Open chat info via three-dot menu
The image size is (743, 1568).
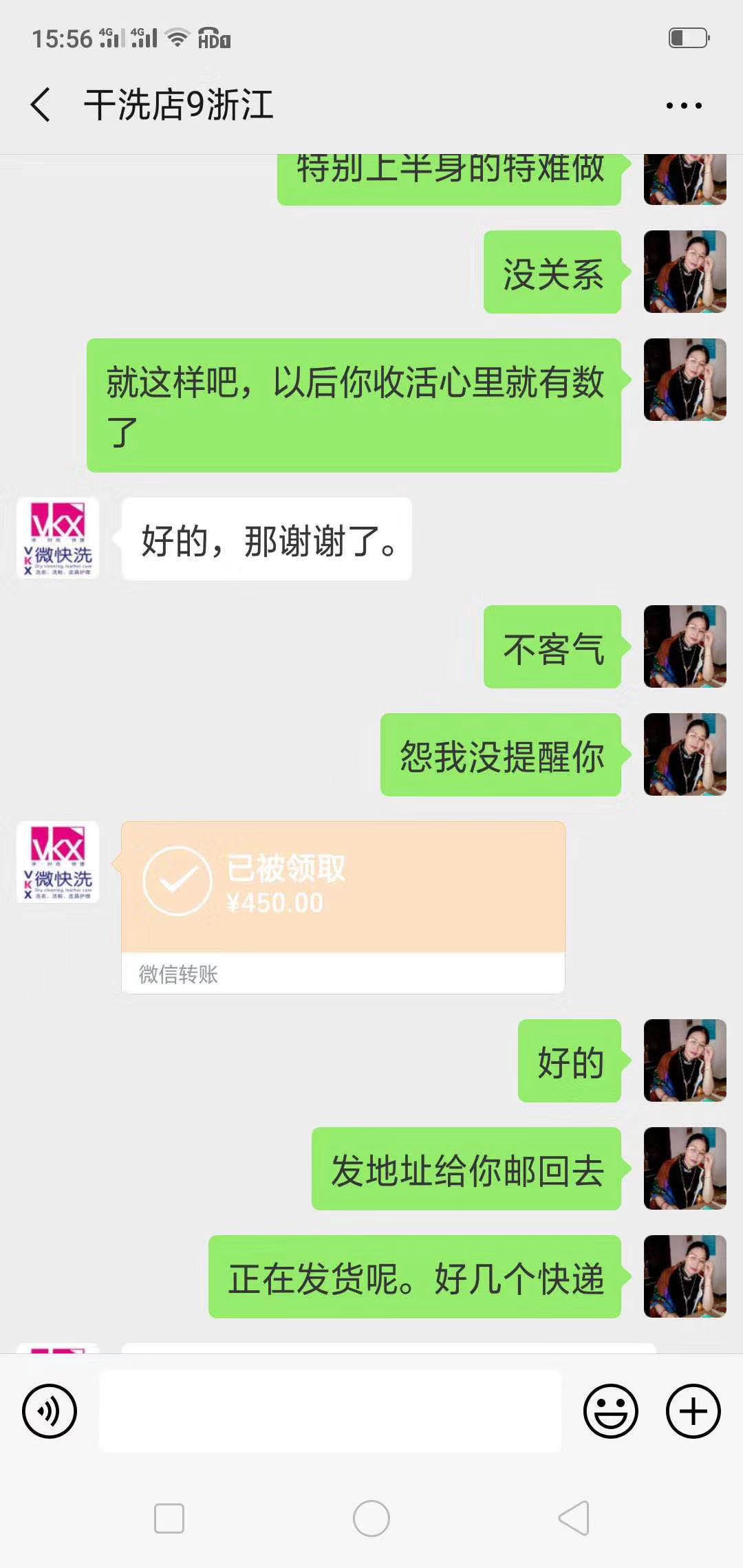coord(683,106)
